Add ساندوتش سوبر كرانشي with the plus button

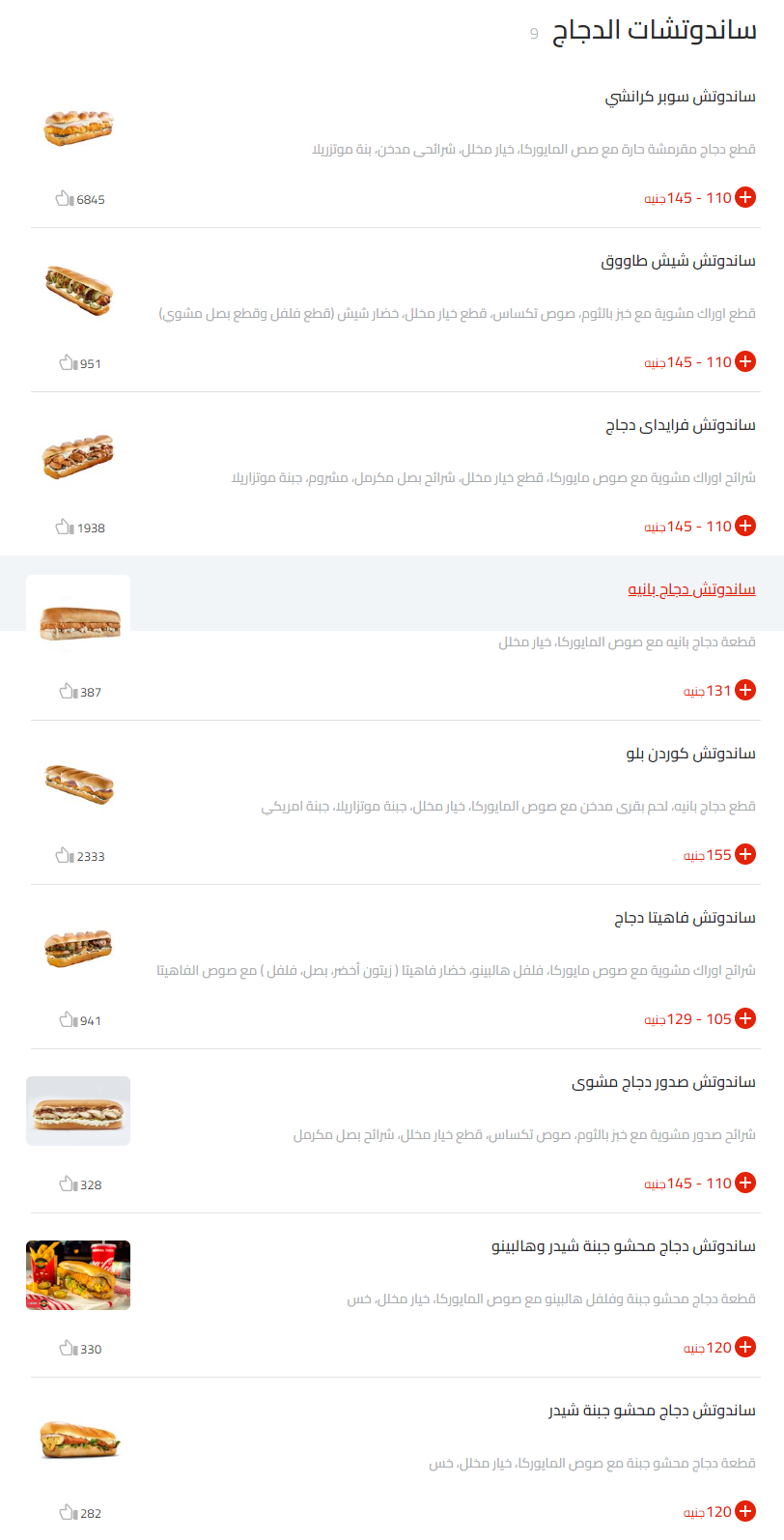pyautogui.click(x=745, y=198)
